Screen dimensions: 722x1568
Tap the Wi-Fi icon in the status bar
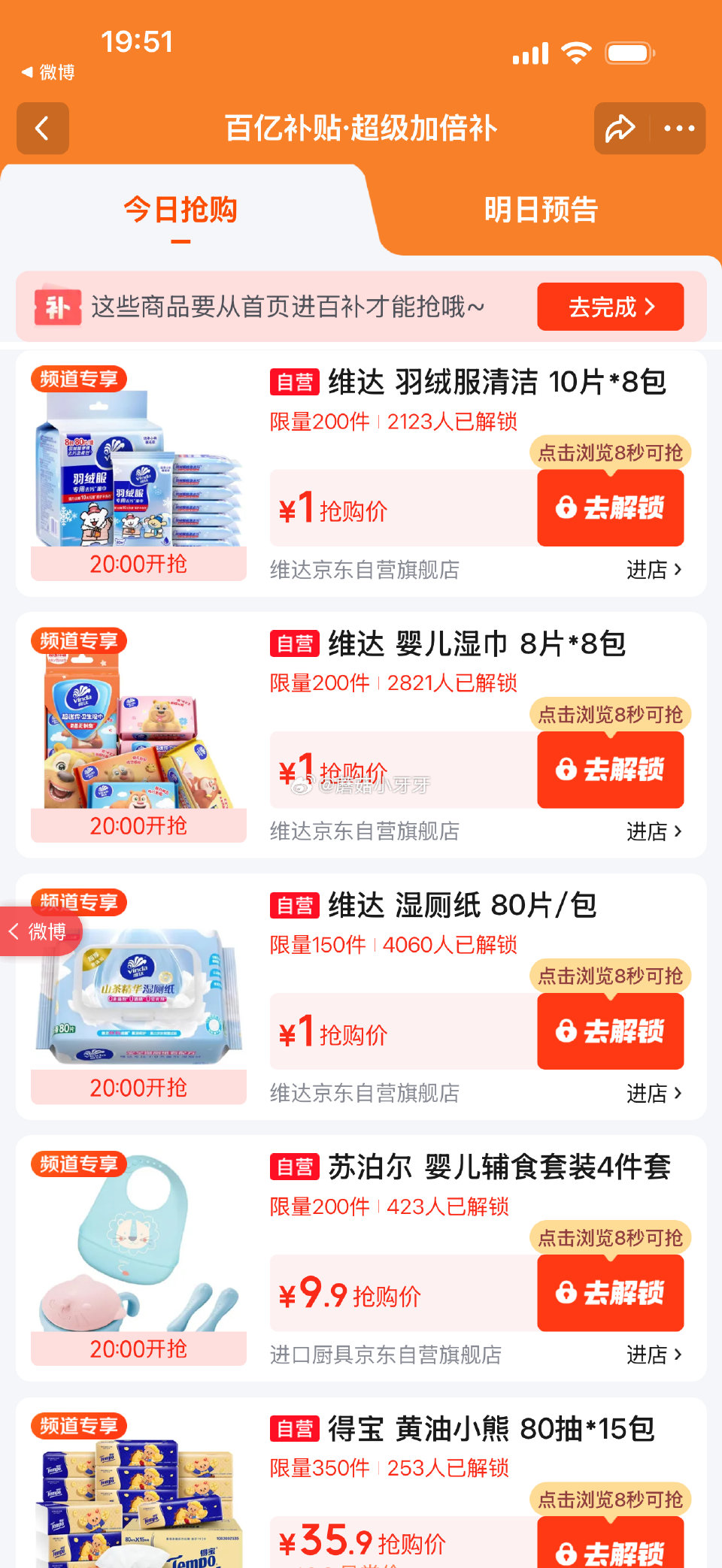(x=575, y=53)
